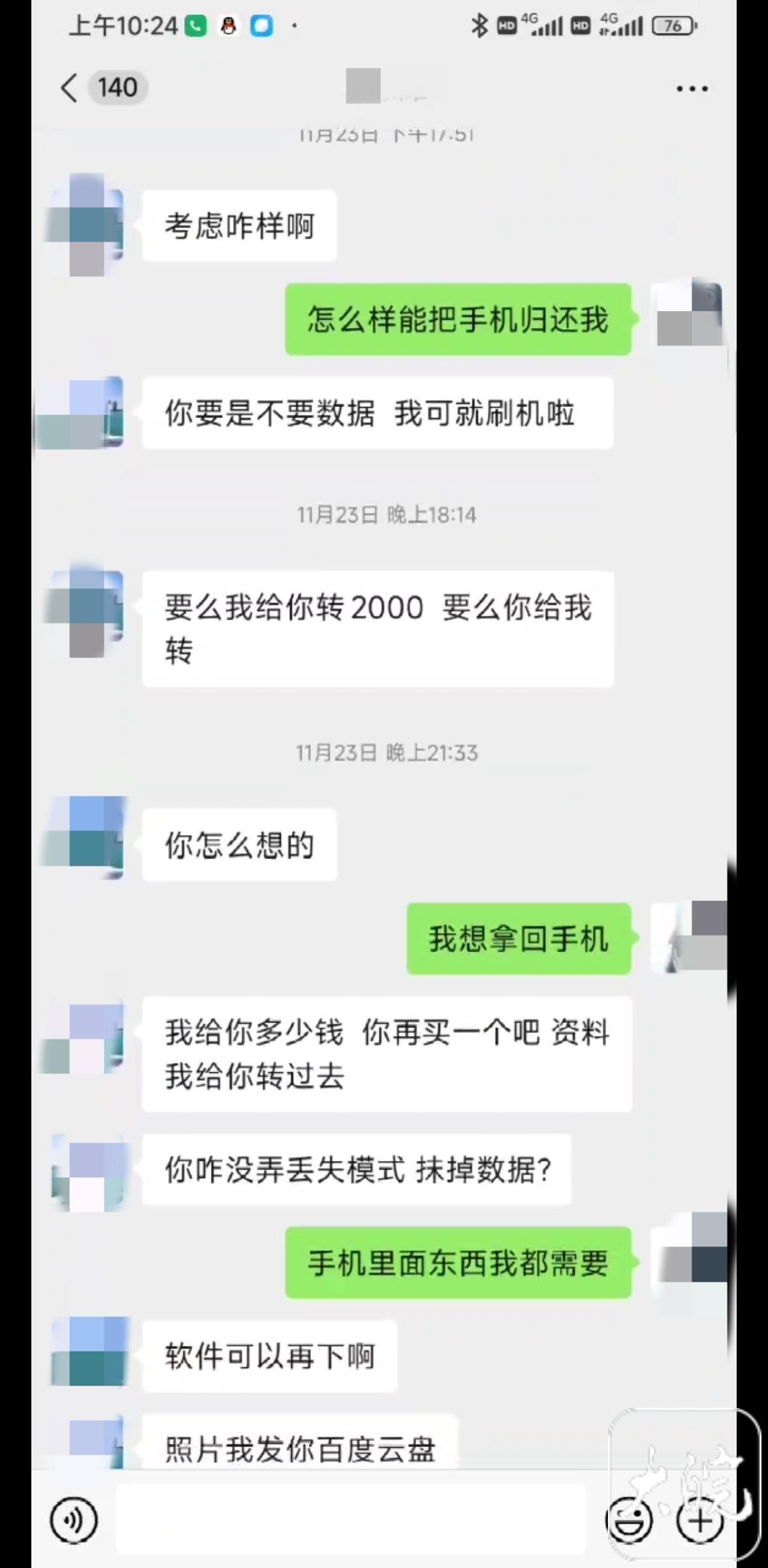Open own avatar beside 怎么样能把手机归还我
Screen dimensions: 768x1568
(x=689, y=314)
